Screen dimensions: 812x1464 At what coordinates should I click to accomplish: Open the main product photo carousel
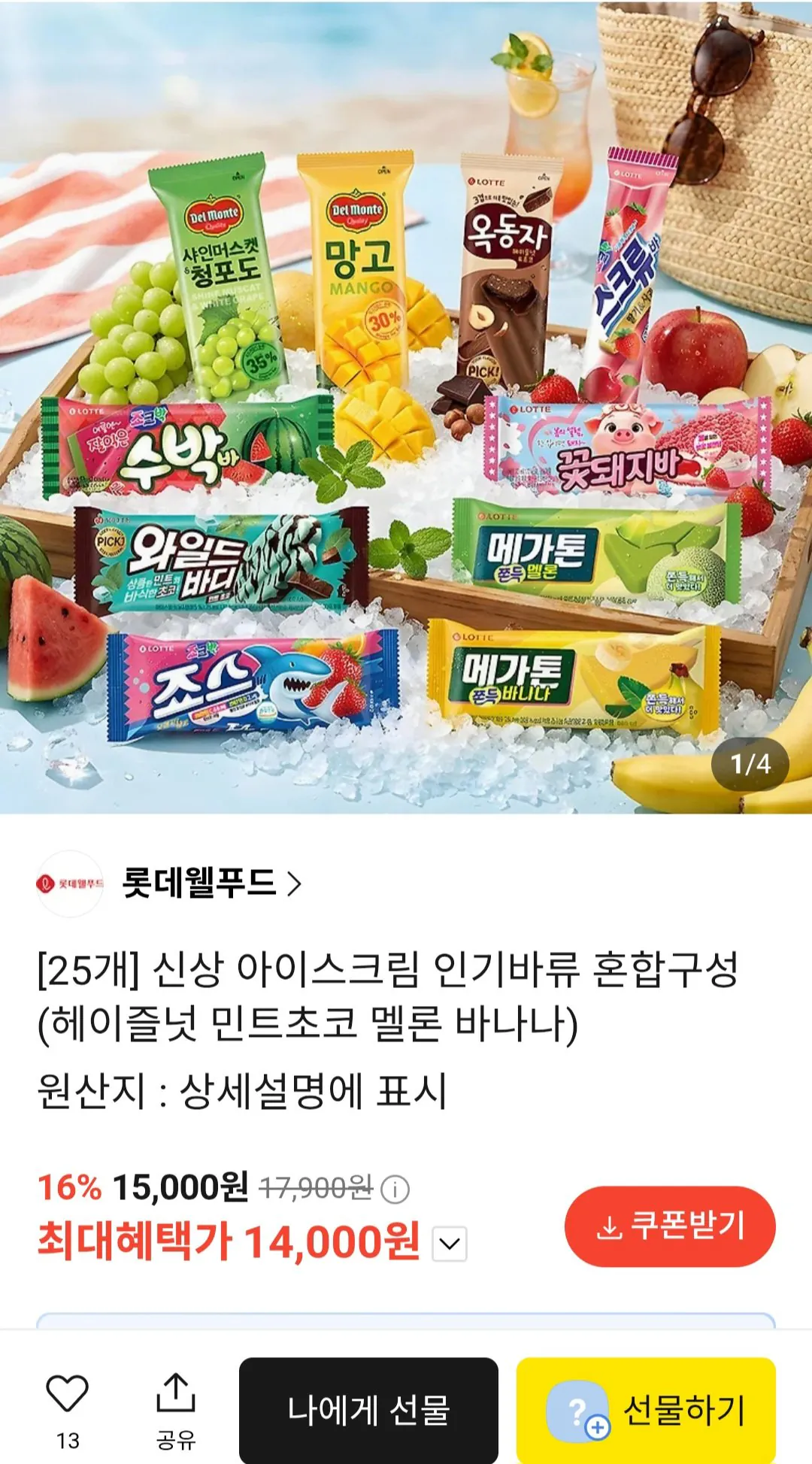(406, 406)
